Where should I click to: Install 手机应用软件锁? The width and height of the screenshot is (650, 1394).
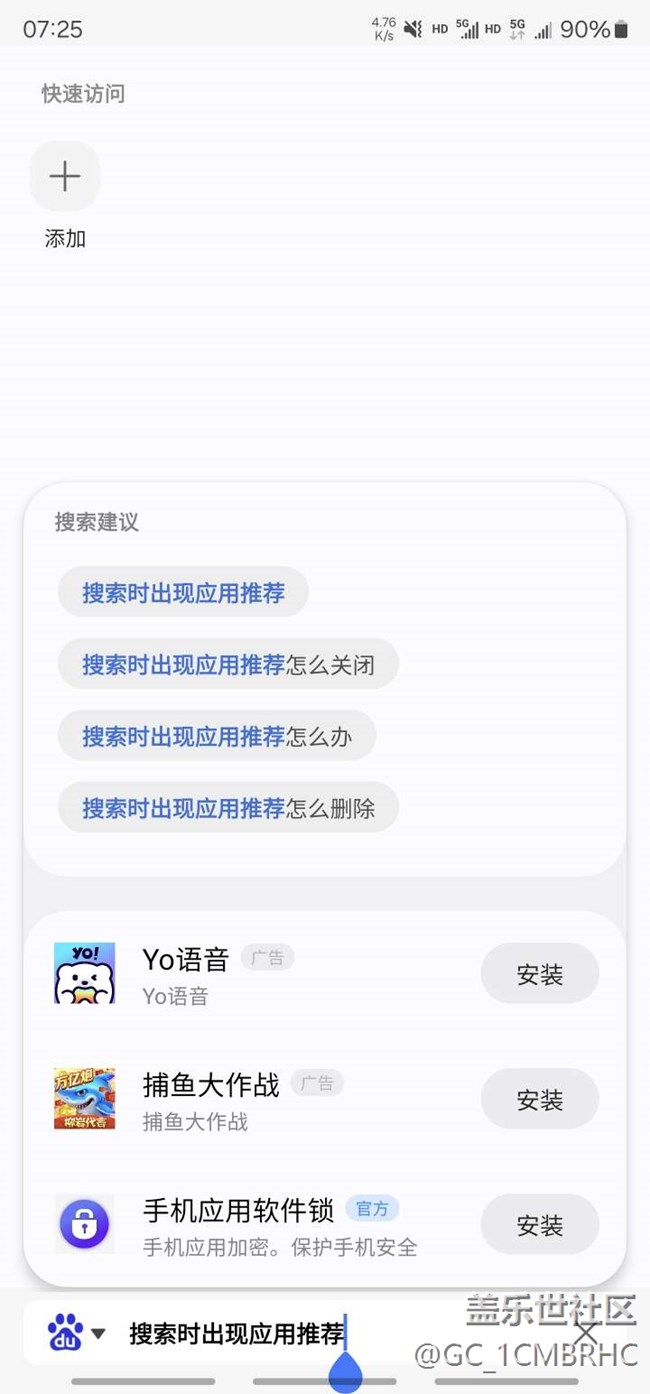pos(539,1225)
